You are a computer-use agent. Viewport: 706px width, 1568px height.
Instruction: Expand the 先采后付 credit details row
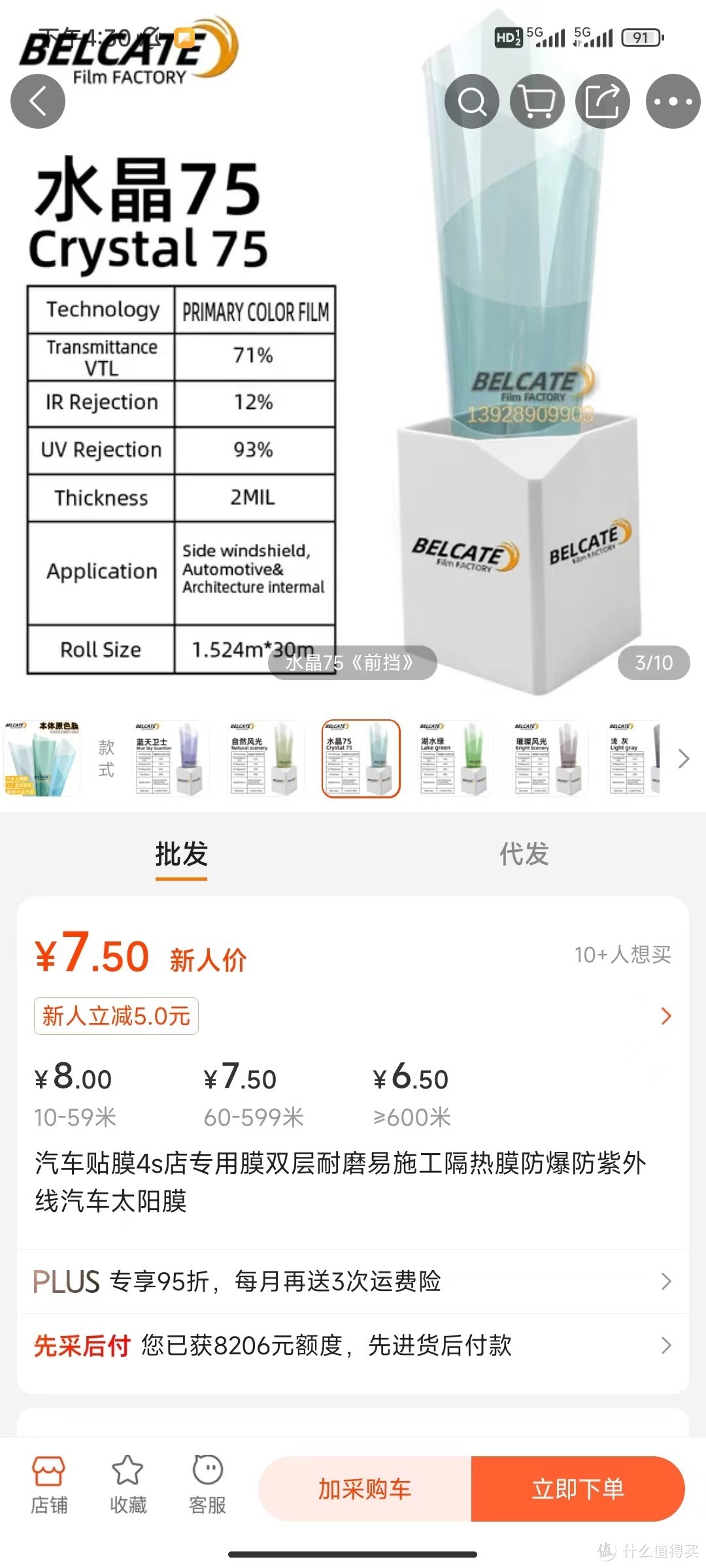point(353,1346)
